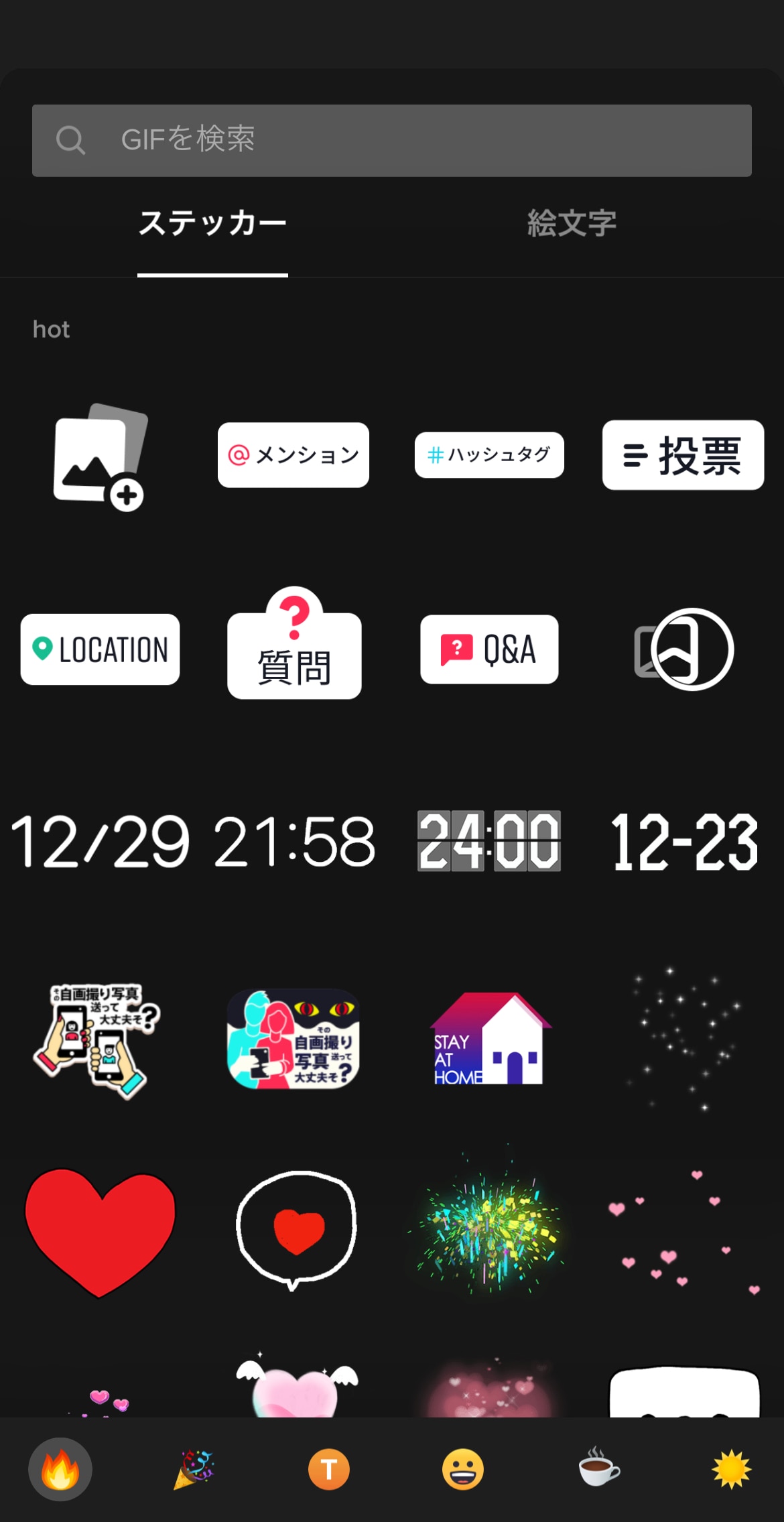784x1522 pixels.
Task: Select the ステッカー tab
Action: (x=212, y=223)
